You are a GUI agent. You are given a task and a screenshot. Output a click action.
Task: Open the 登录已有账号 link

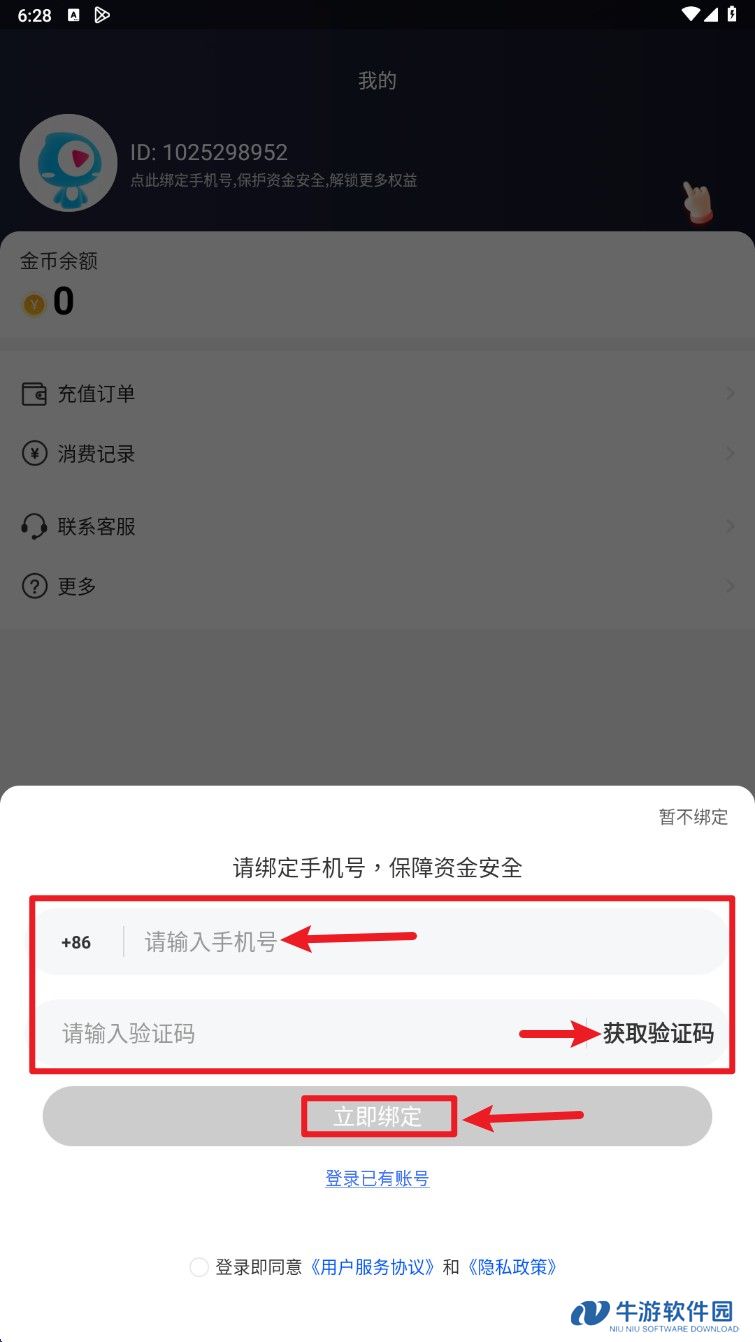[377, 1178]
